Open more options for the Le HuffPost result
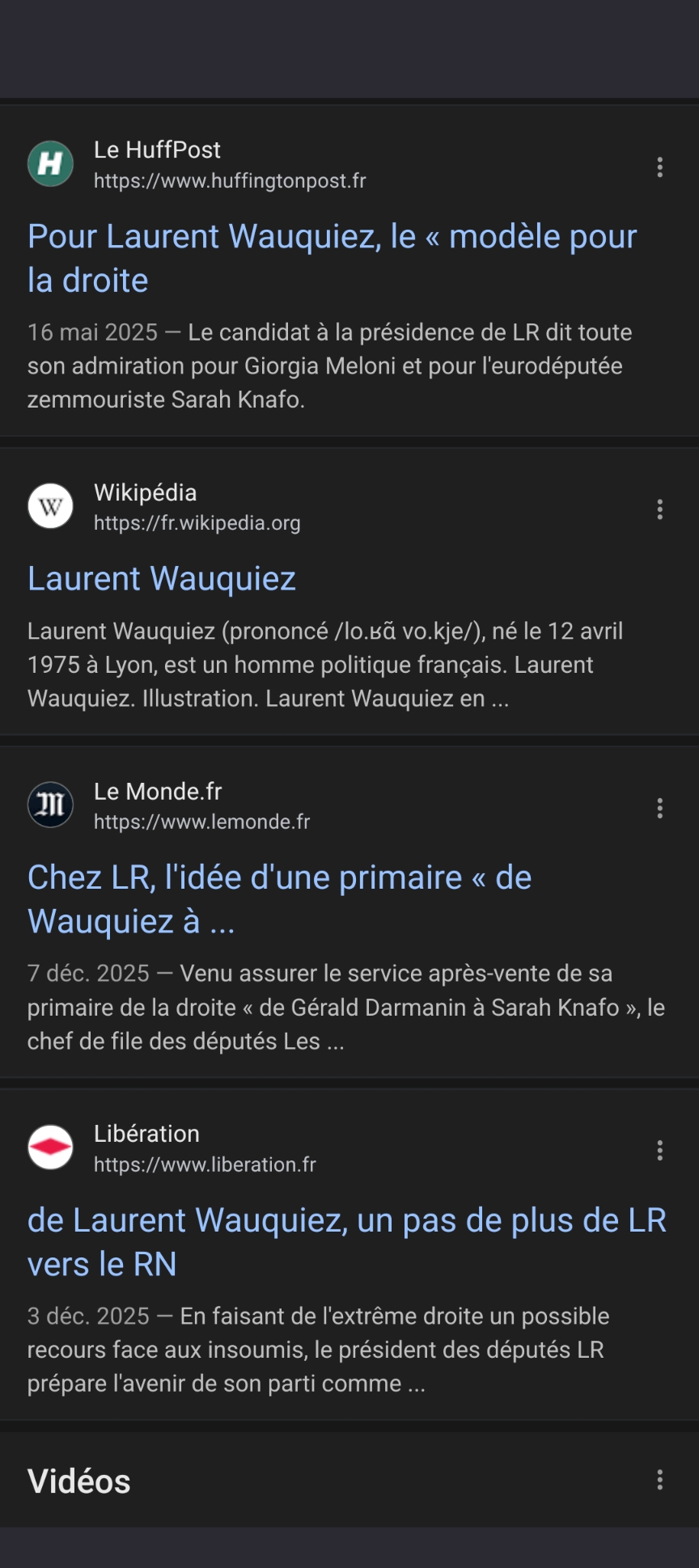The width and height of the screenshot is (699, 1568). click(x=660, y=167)
